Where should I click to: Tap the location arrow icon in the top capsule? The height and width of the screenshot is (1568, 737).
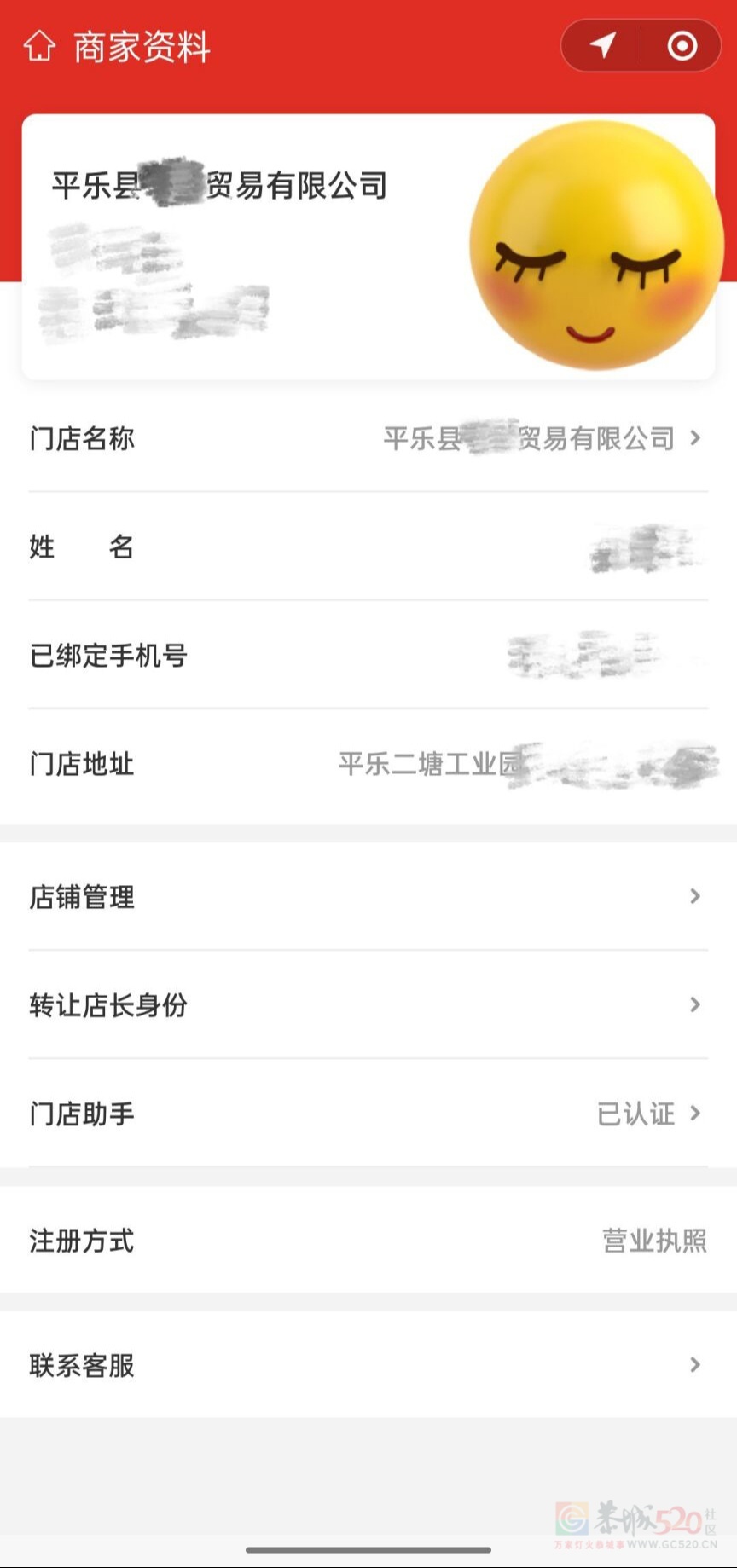point(602,45)
